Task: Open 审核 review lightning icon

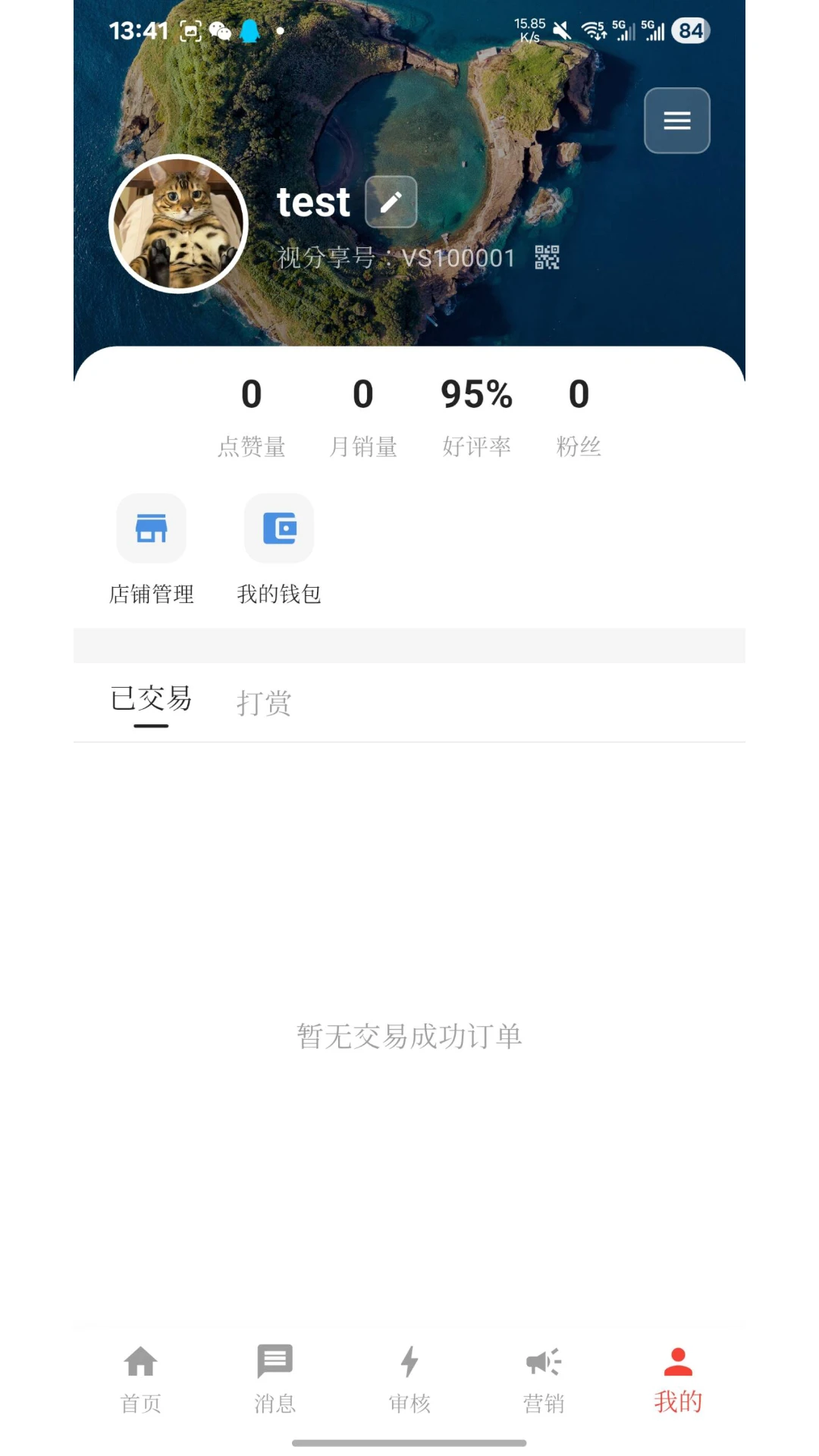Action: tap(409, 1376)
